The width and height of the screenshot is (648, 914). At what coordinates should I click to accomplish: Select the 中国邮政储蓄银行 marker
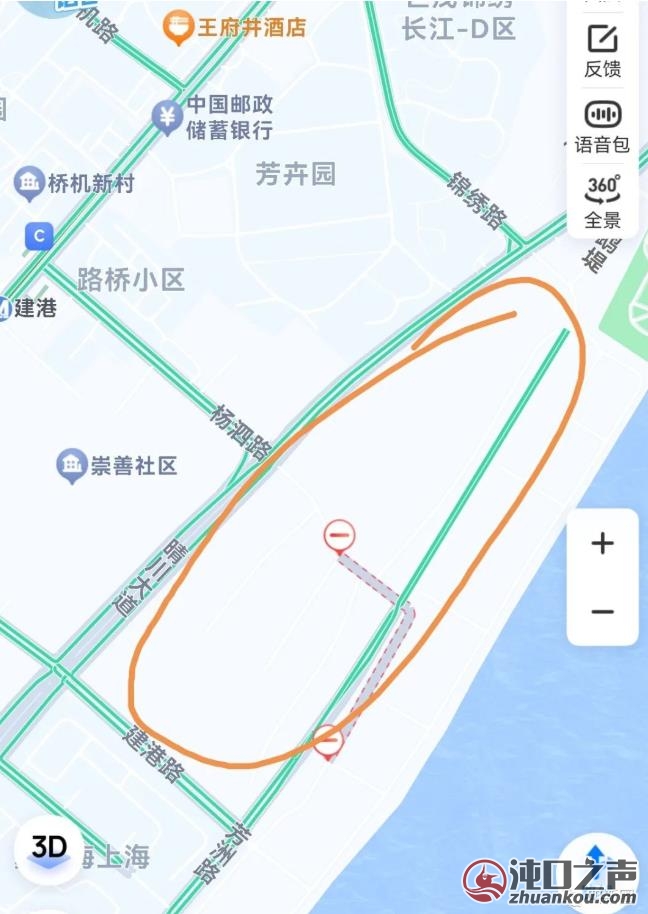(167, 117)
